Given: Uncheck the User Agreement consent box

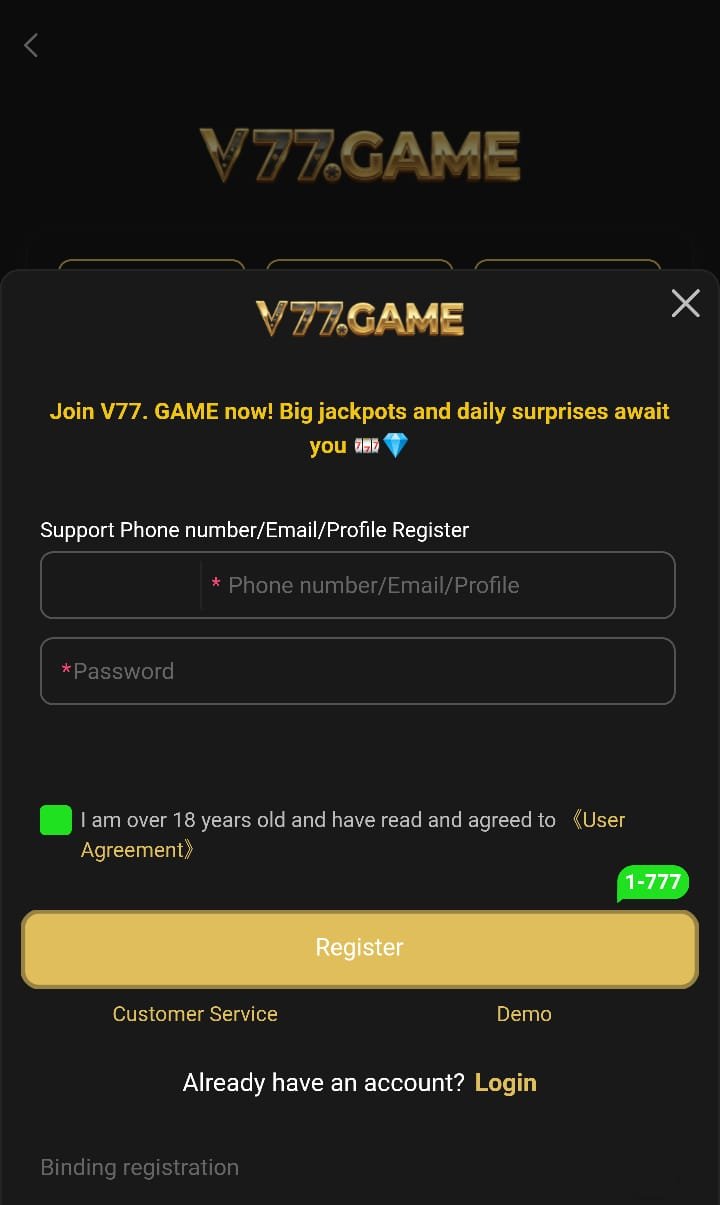Looking at the screenshot, I should click(x=55, y=819).
